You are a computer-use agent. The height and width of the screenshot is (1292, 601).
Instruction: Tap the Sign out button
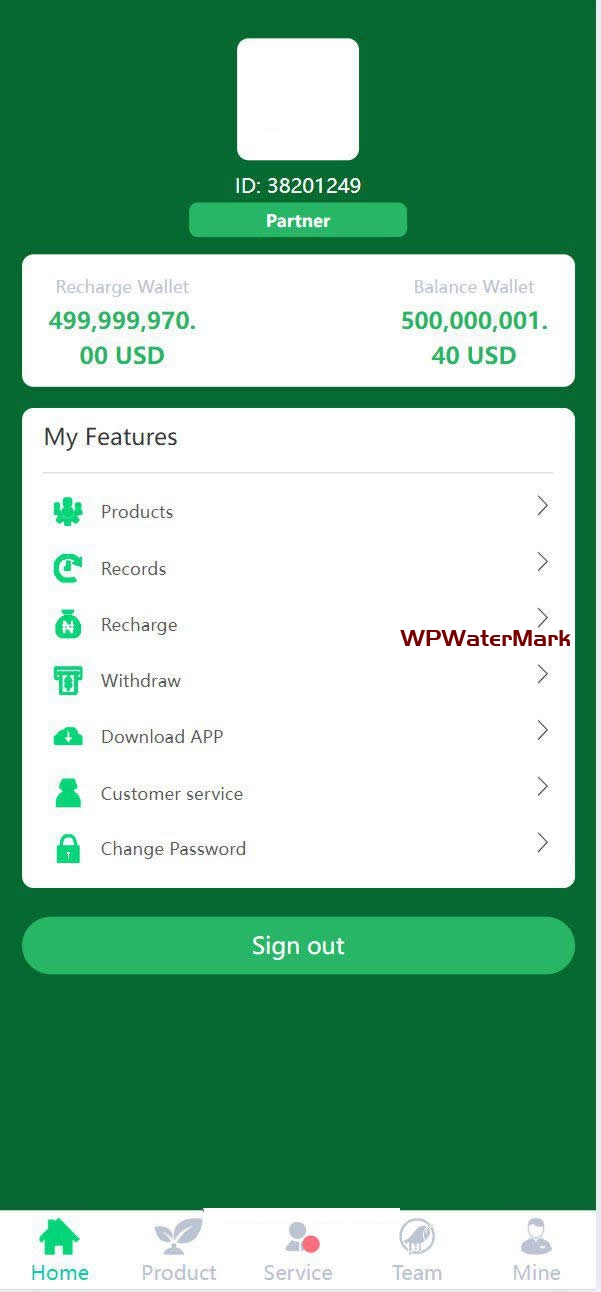[x=298, y=946]
